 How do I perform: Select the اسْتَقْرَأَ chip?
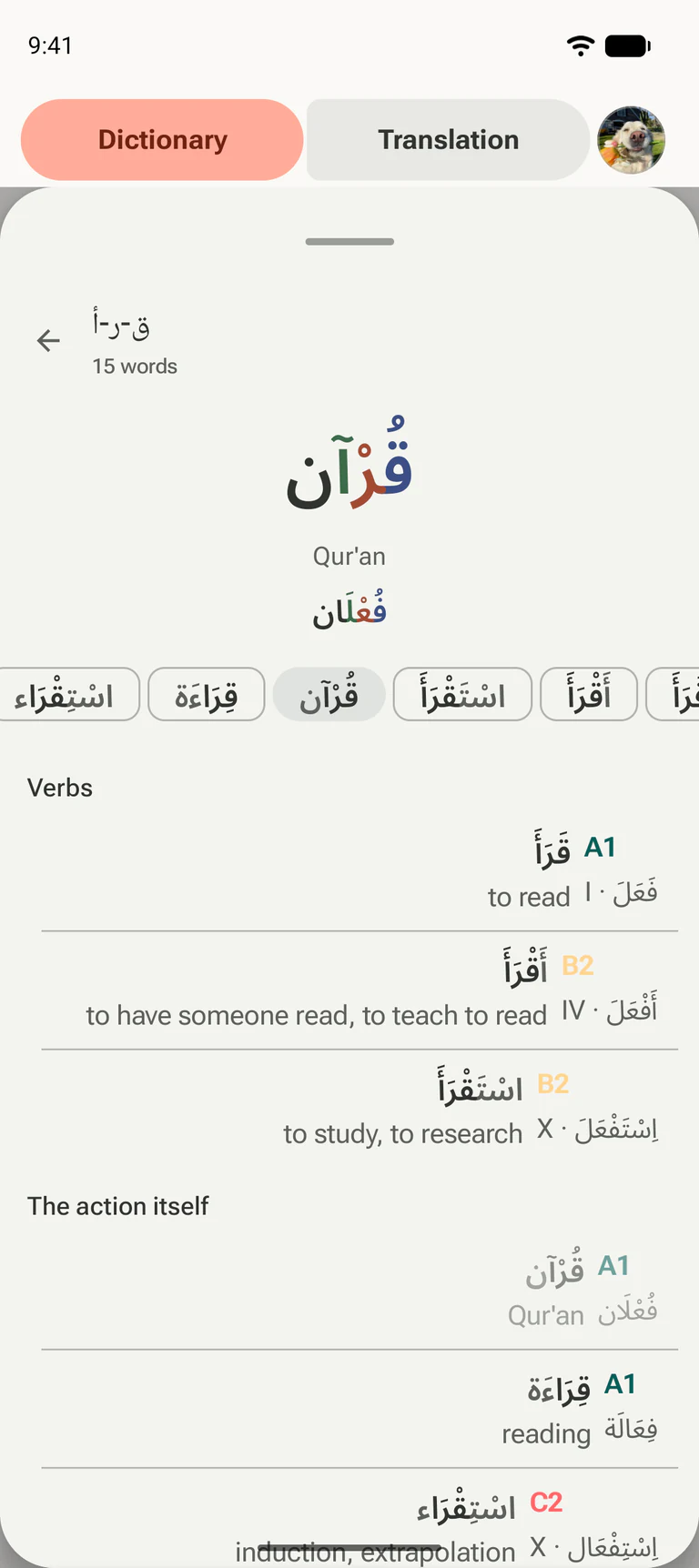pos(462,695)
